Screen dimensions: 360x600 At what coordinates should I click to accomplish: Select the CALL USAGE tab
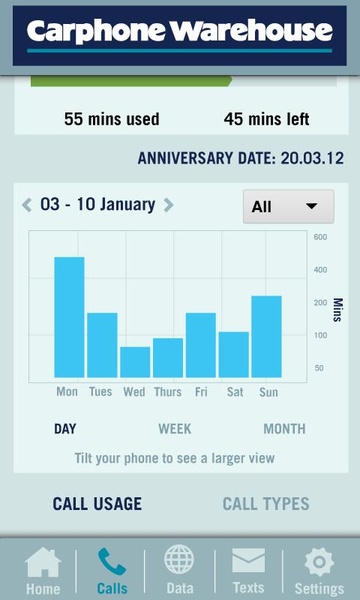pos(97,504)
